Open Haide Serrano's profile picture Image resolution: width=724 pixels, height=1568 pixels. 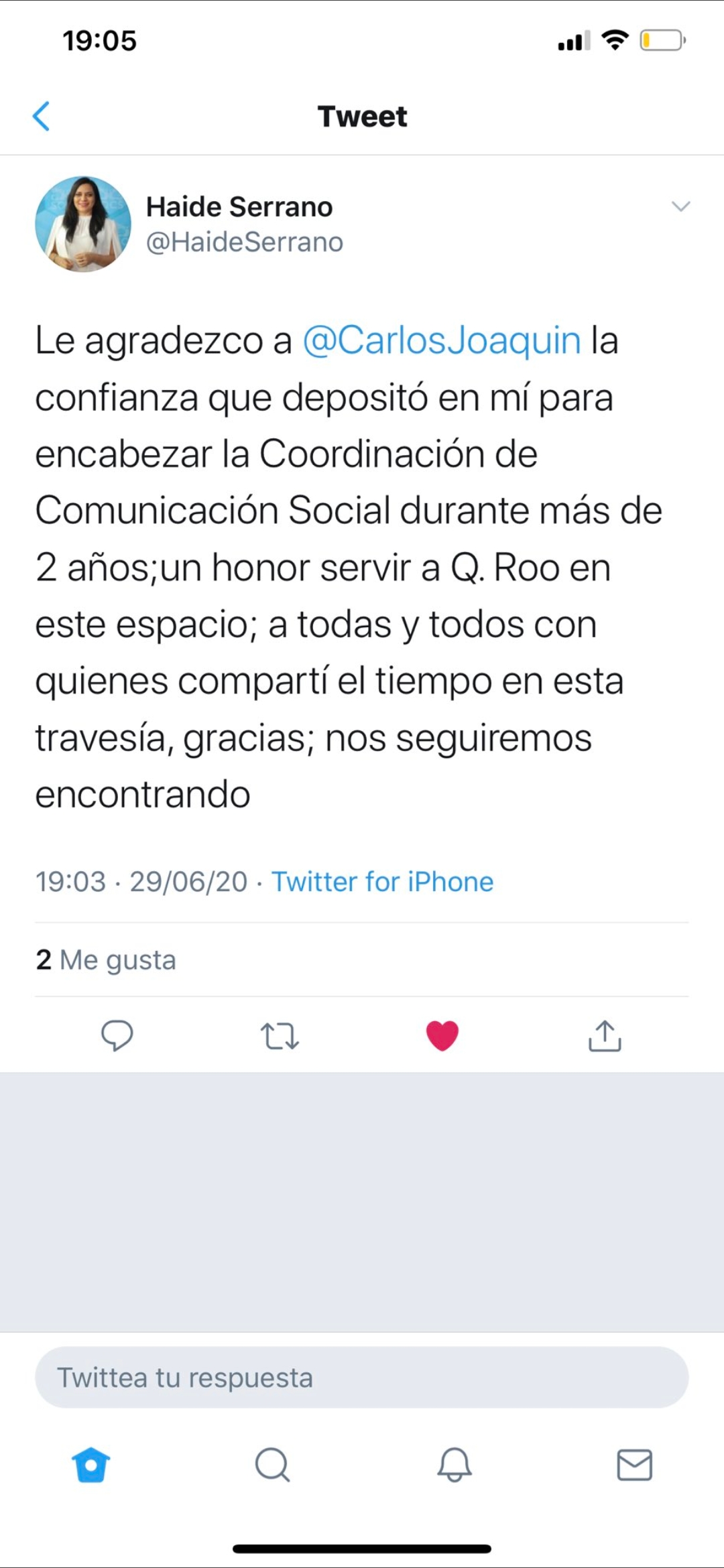[x=83, y=224]
